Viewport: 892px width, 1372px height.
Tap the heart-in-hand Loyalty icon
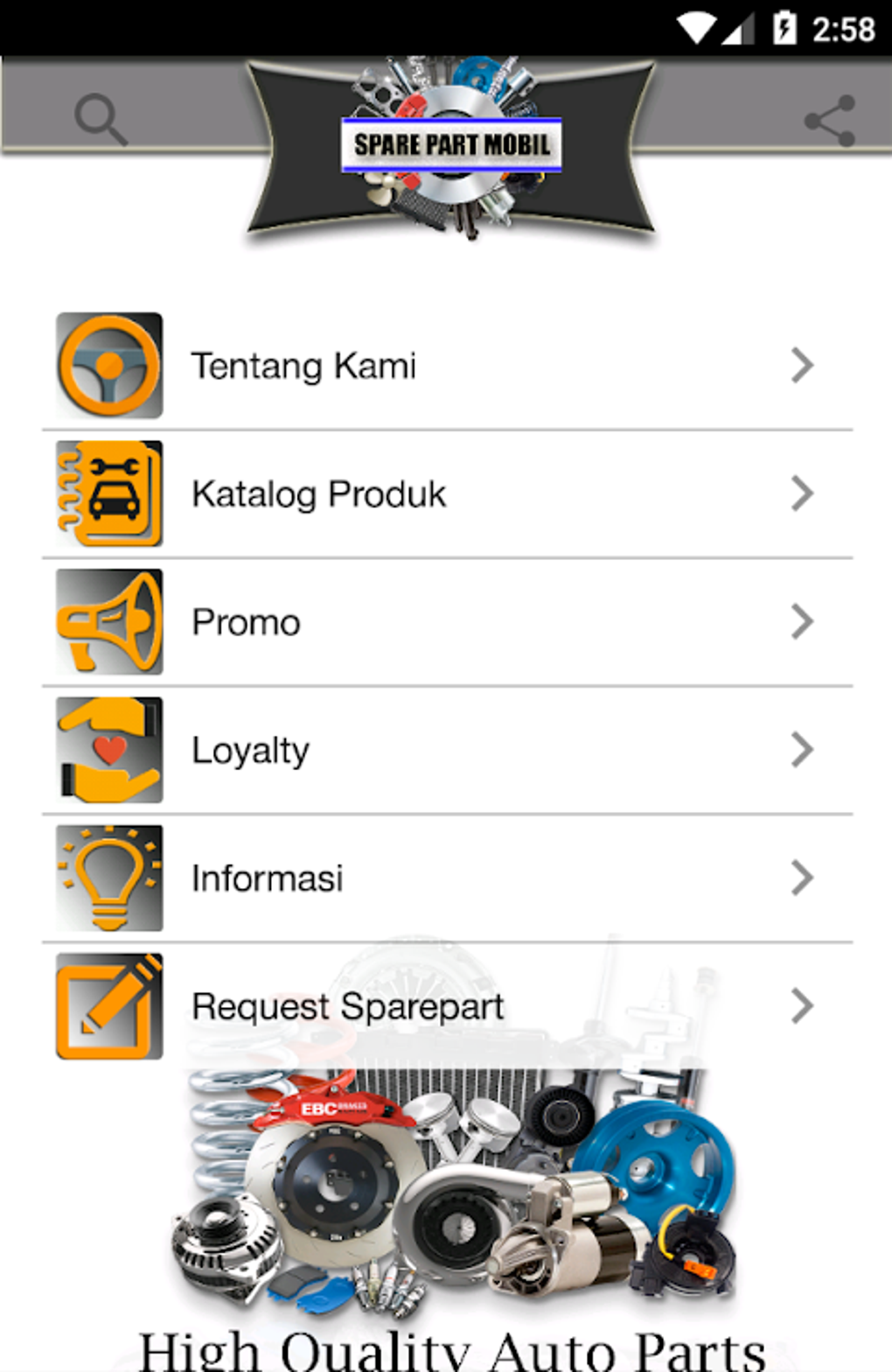point(108,750)
